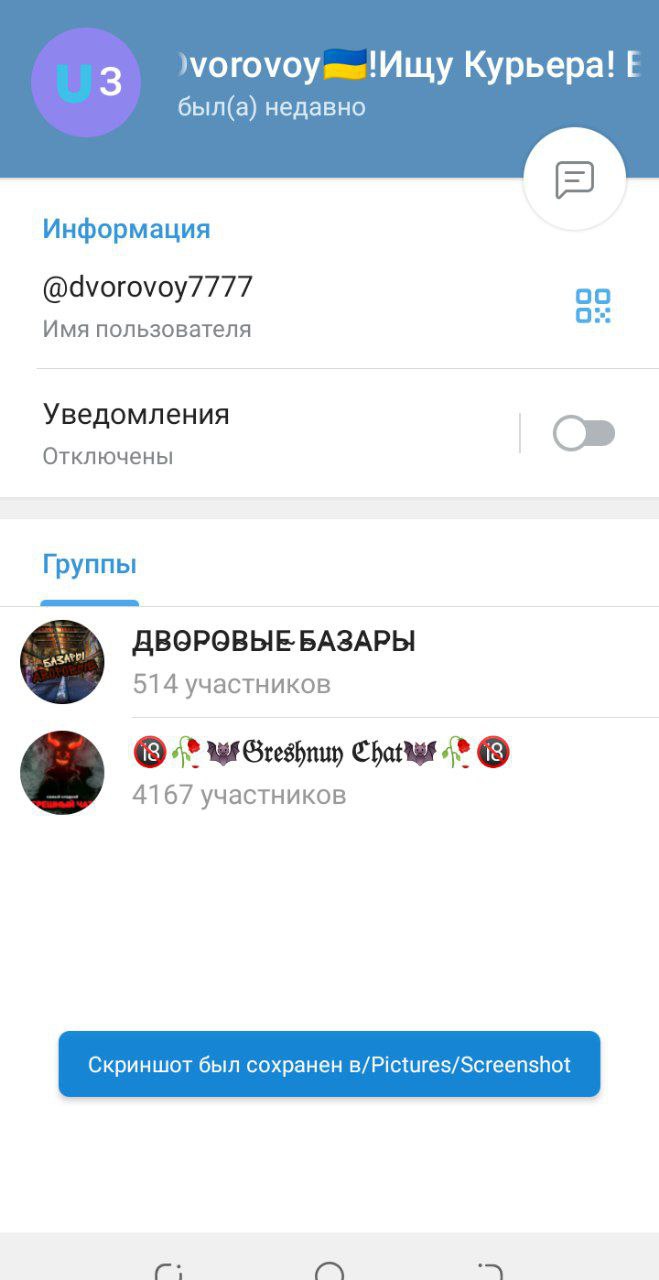Tap the @dvorovoy7777 username row
Viewport: 659px width, 1280px height.
[x=329, y=307]
